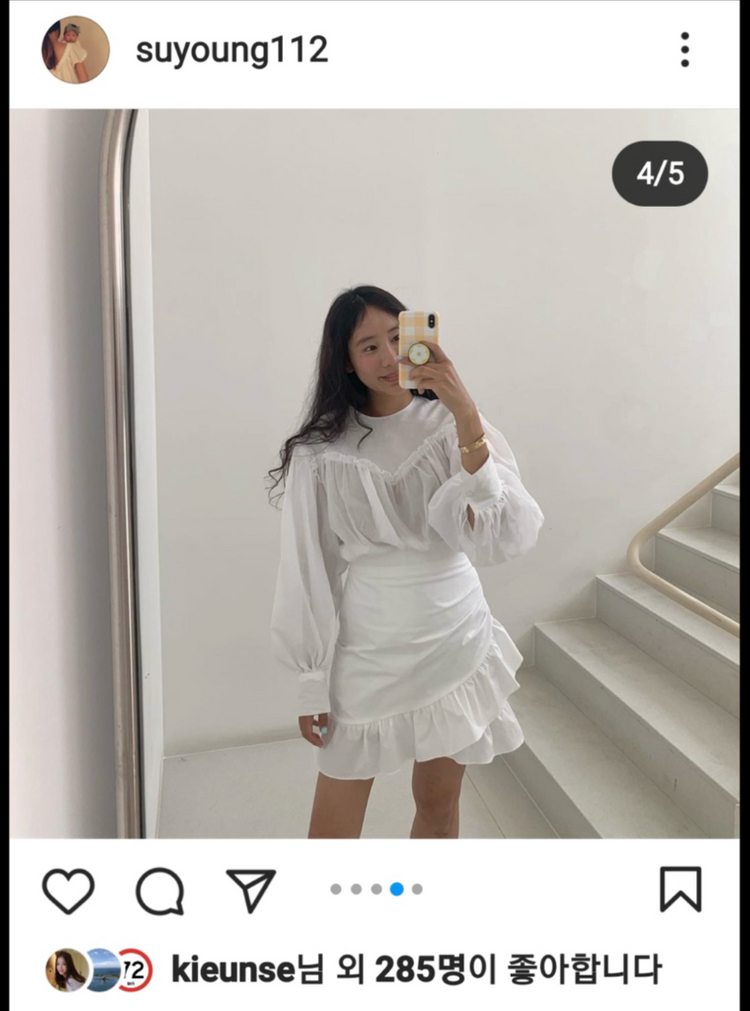Screen dimensions: 750x1011
Task: Open comments with the speech bubble icon
Action: 160,889
